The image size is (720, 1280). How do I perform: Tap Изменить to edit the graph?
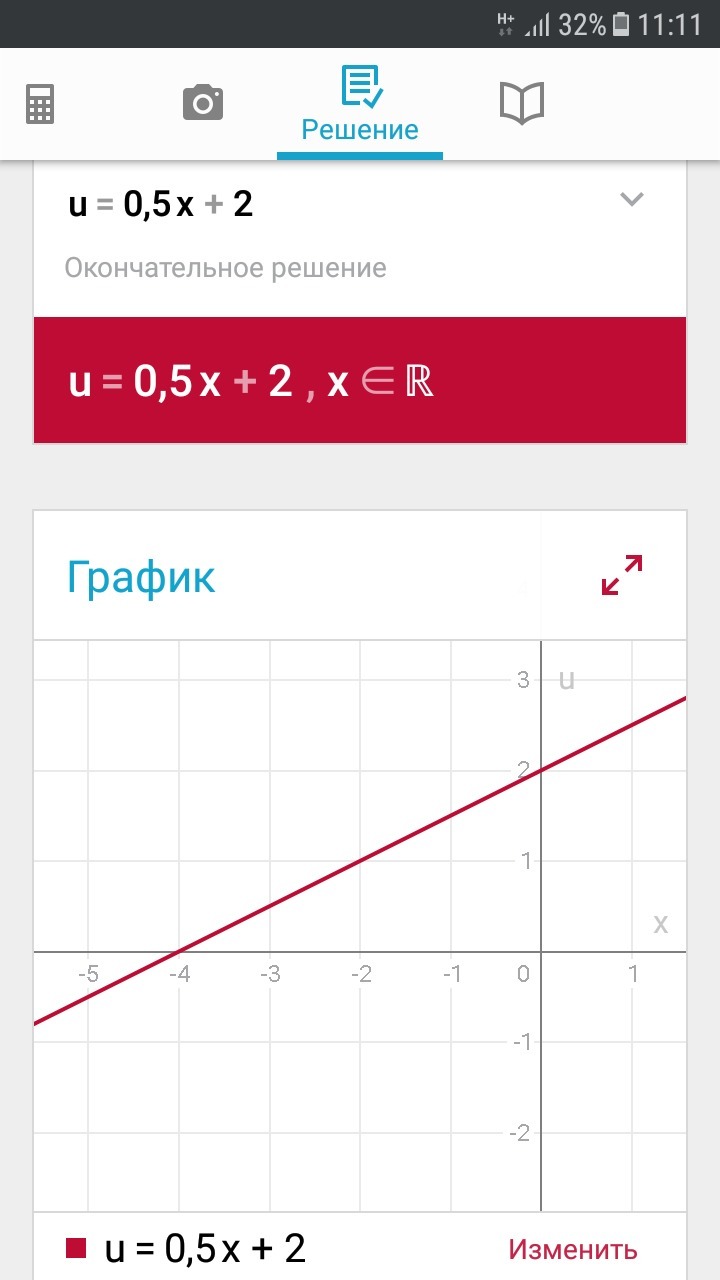pos(572,1249)
